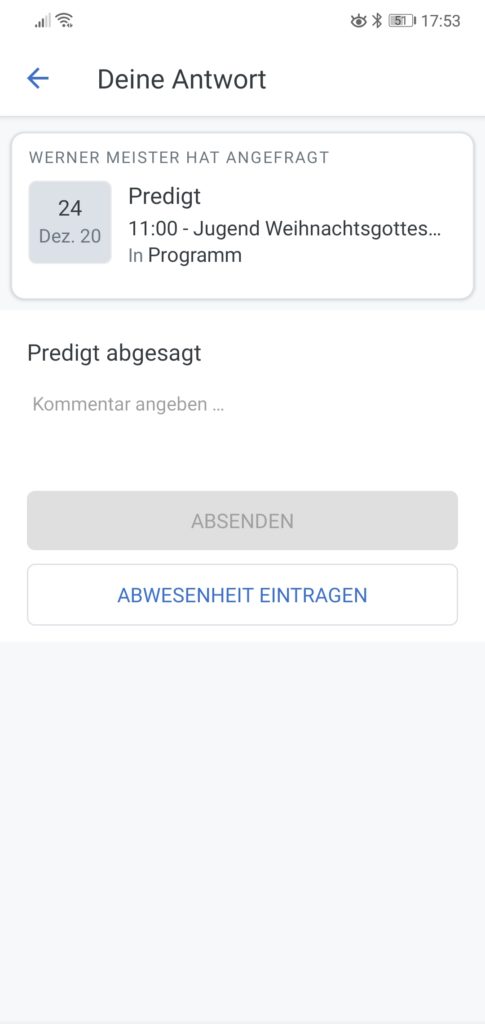Screen dimensions: 485x1024
Task: Send the reply with Absenden
Action: 242,520
